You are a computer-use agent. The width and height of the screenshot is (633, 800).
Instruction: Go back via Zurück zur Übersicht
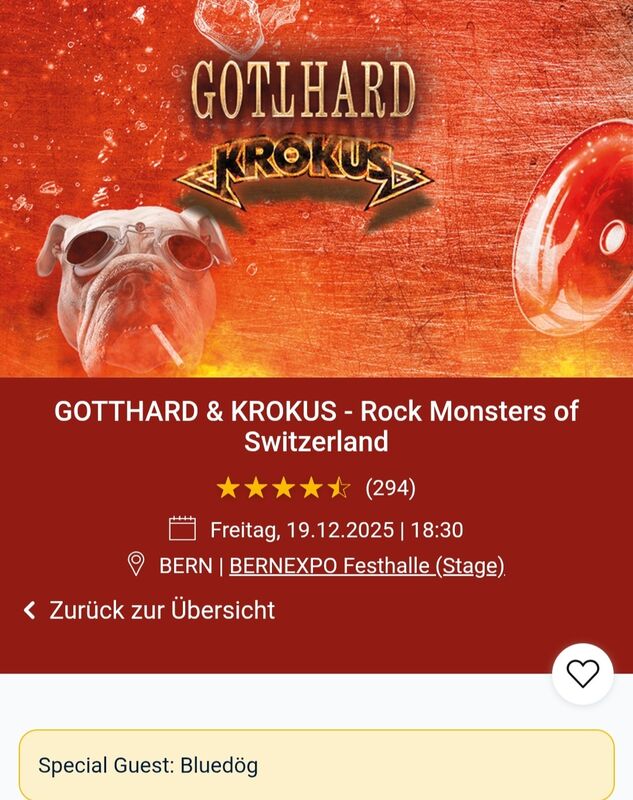150,610
